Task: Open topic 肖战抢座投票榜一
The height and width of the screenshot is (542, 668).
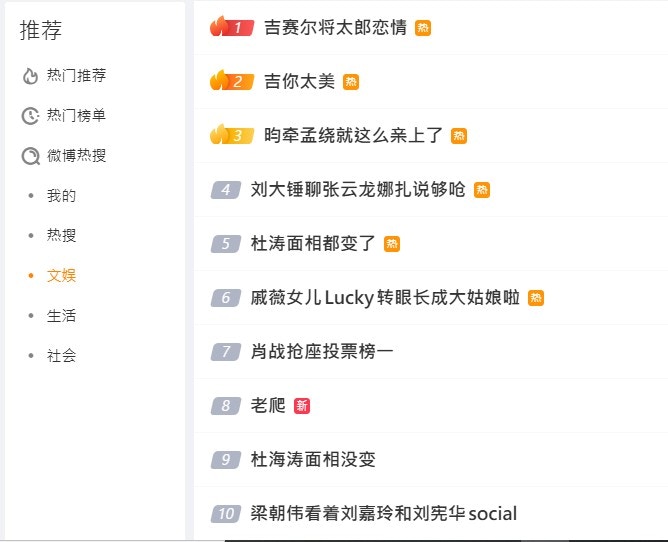Action: [x=322, y=352]
